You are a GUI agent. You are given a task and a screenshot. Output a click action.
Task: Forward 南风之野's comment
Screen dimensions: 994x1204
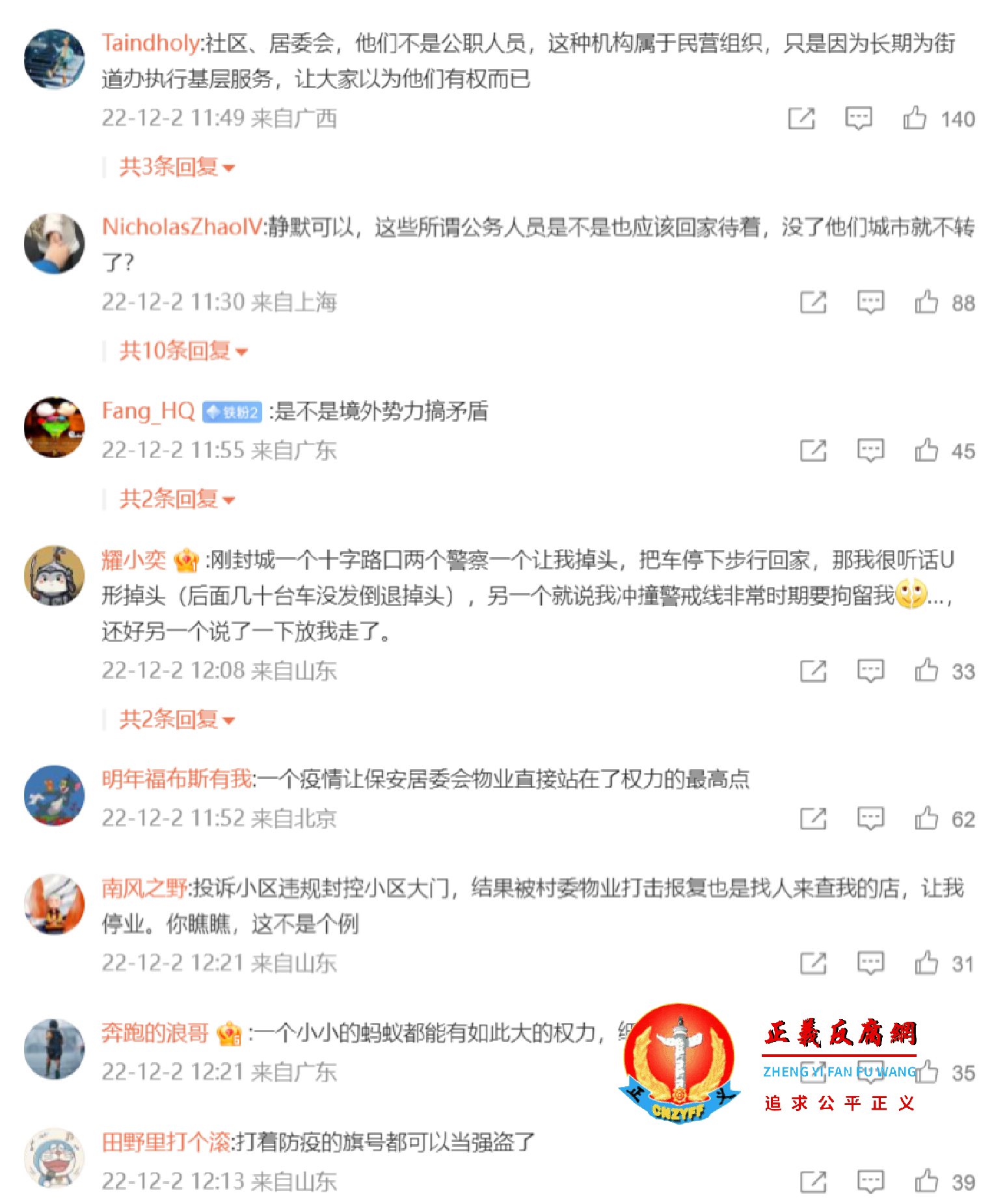point(813,963)
